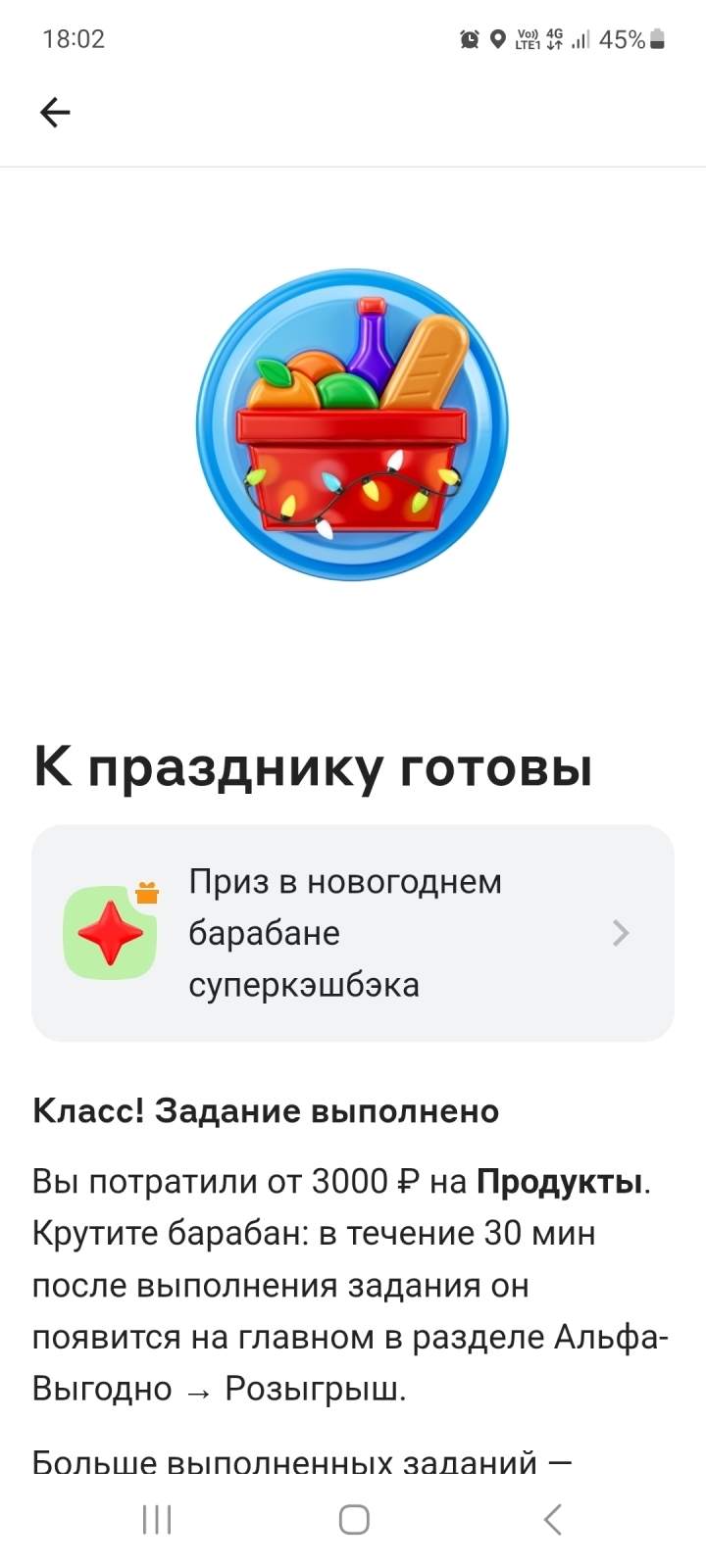Tap the Android back navigation key

click(x=551, y=1520)
